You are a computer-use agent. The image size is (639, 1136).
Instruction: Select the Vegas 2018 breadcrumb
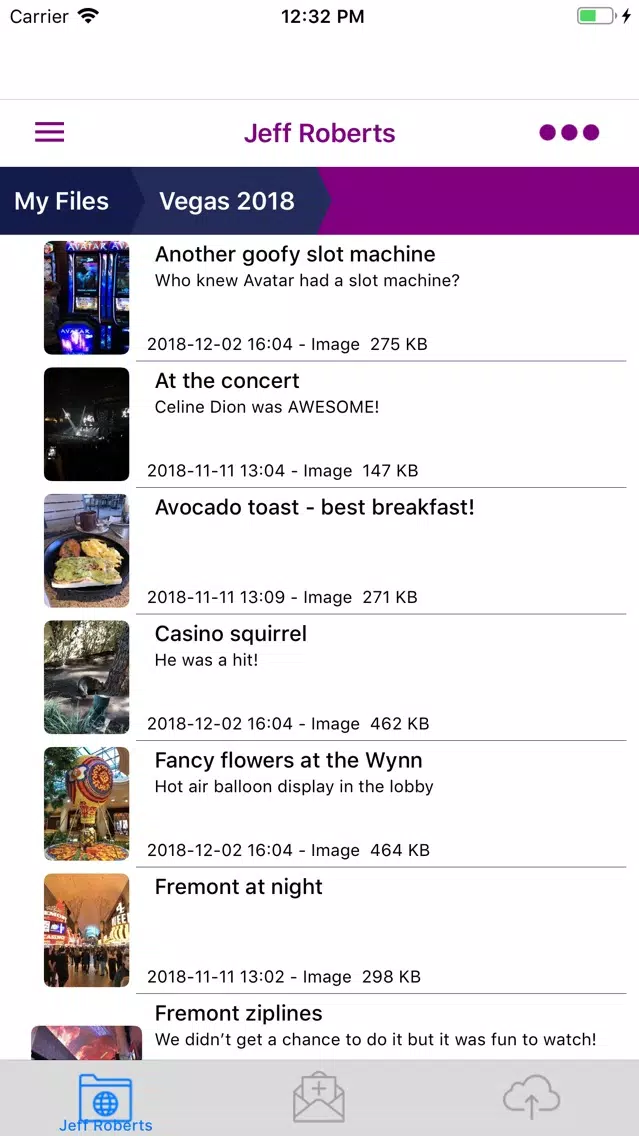coord(227,201)
